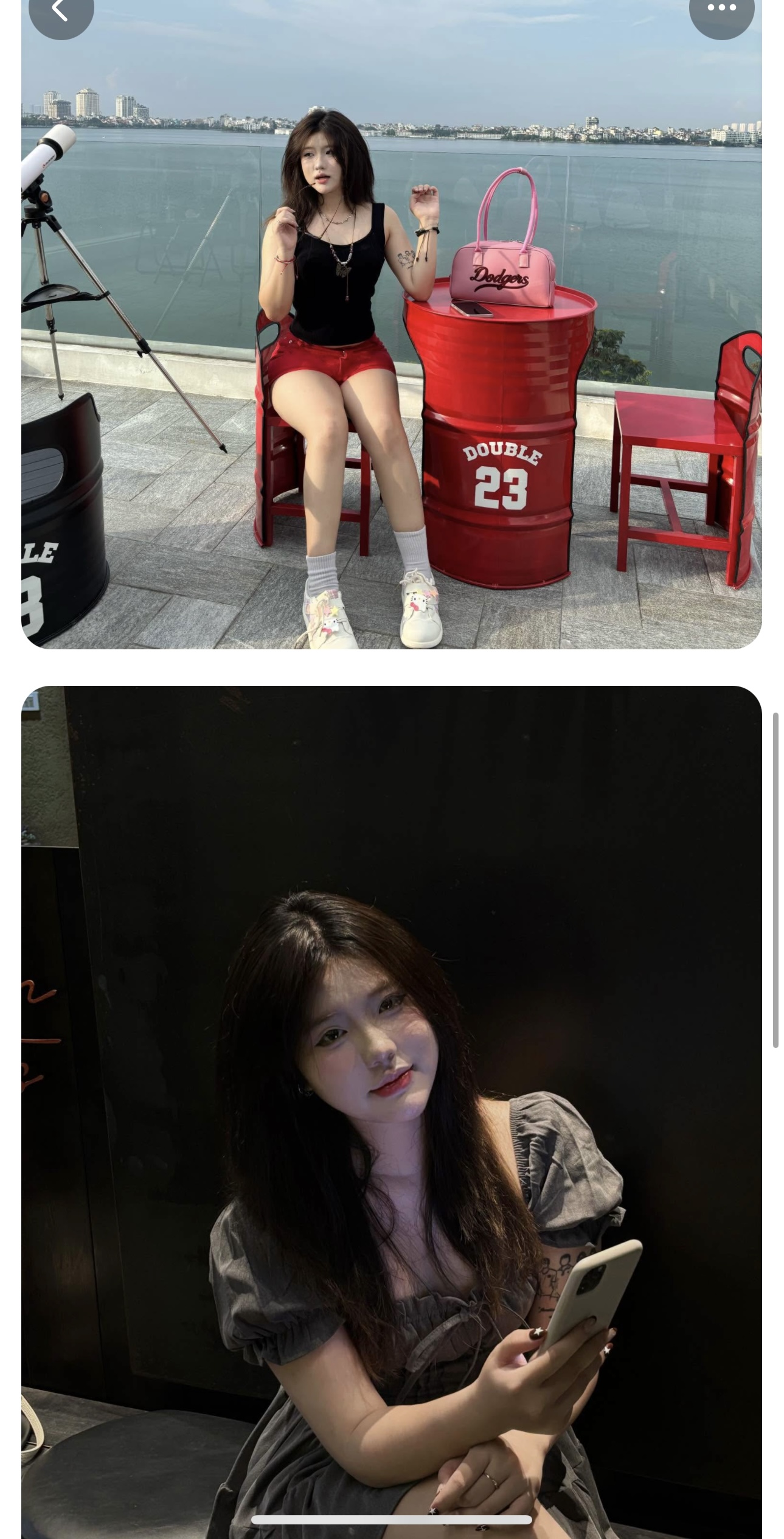Go back using the back arrow
784x1539 pixels.
[60, 11]
